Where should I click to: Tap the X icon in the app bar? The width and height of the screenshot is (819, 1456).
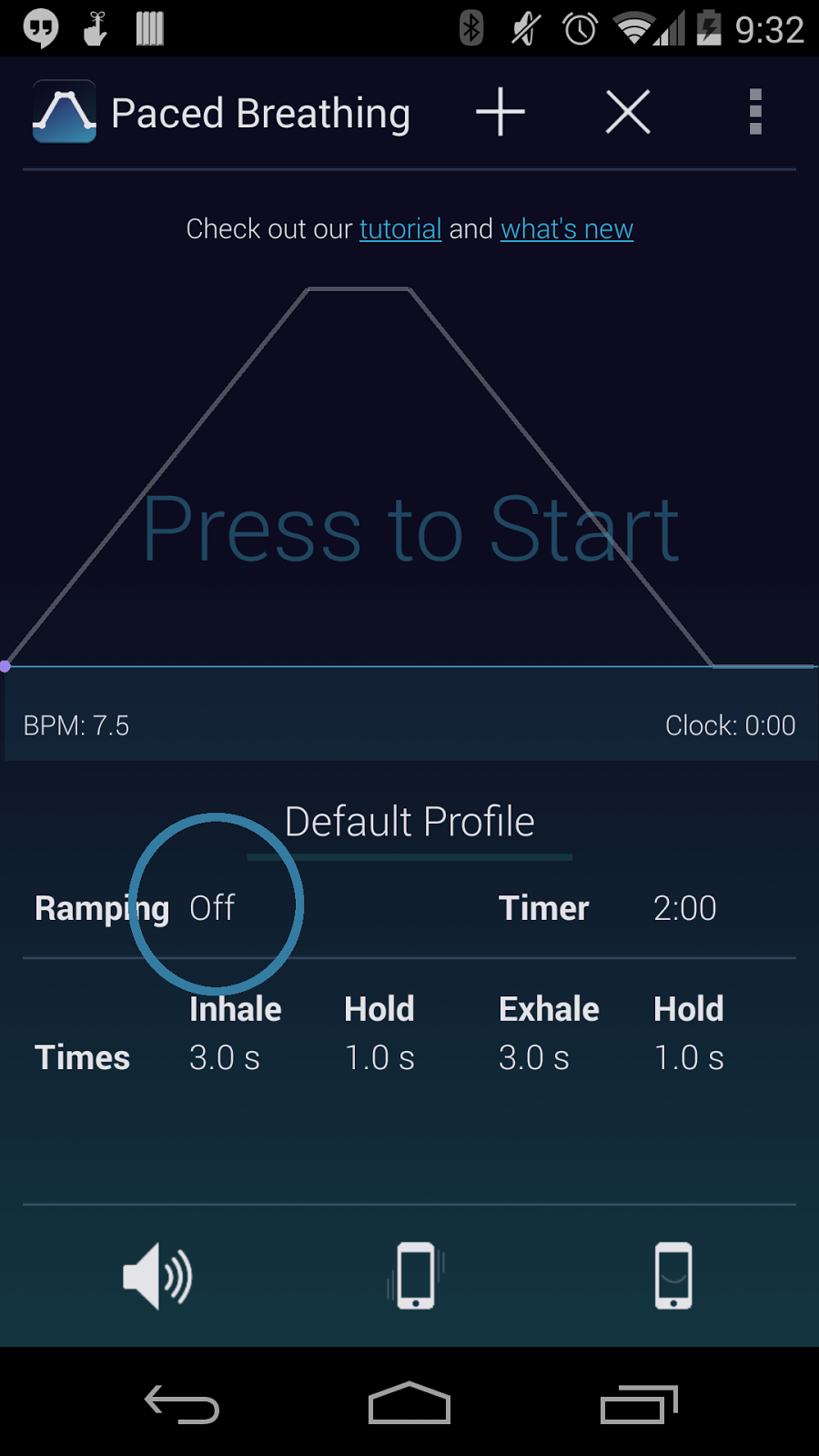[628, 112]
